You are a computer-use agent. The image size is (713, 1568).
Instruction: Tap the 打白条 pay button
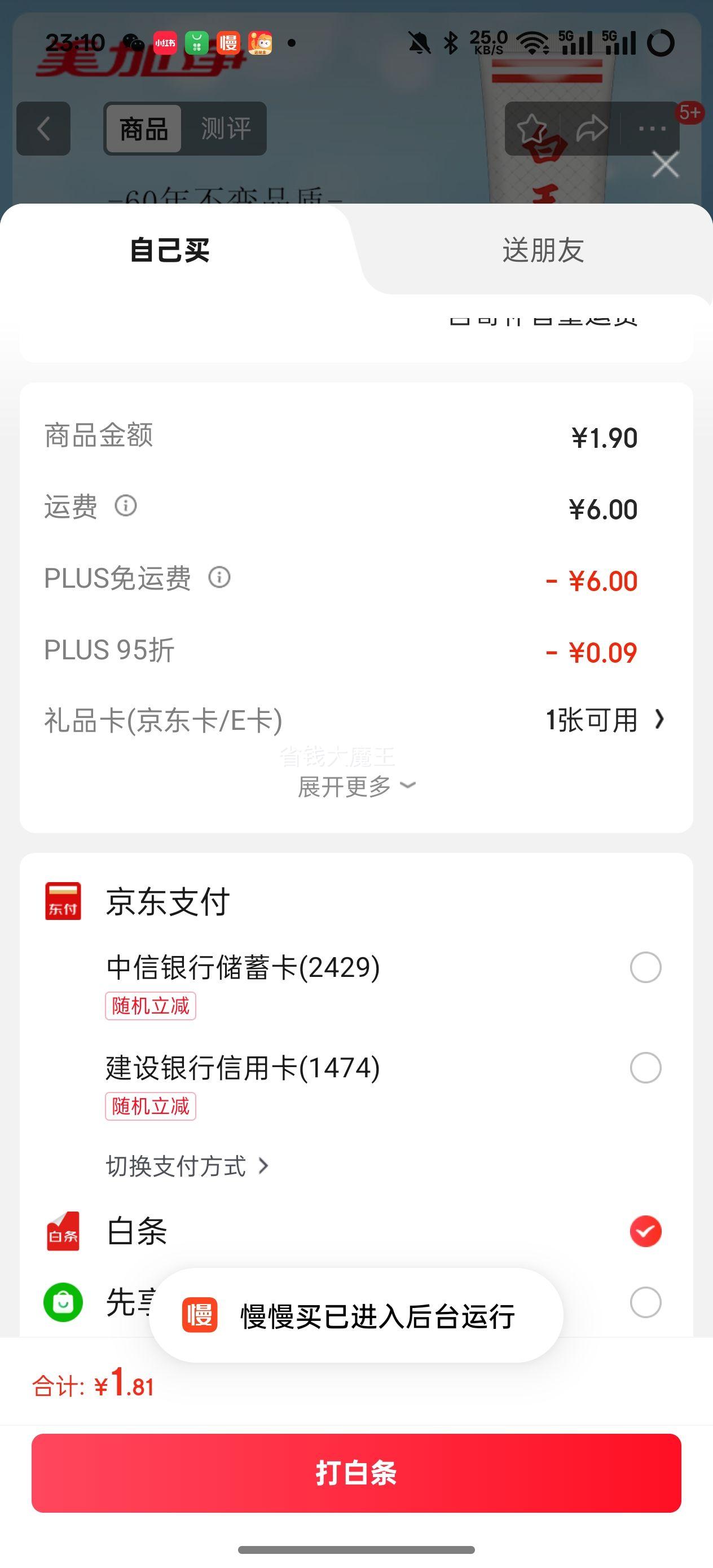pyautogui.click(x=356, y=1473)
